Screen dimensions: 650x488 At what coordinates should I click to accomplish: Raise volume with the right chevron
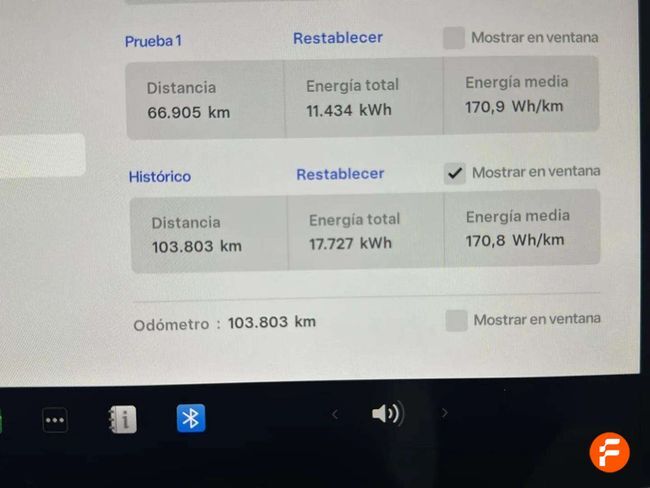pos(445,413)
